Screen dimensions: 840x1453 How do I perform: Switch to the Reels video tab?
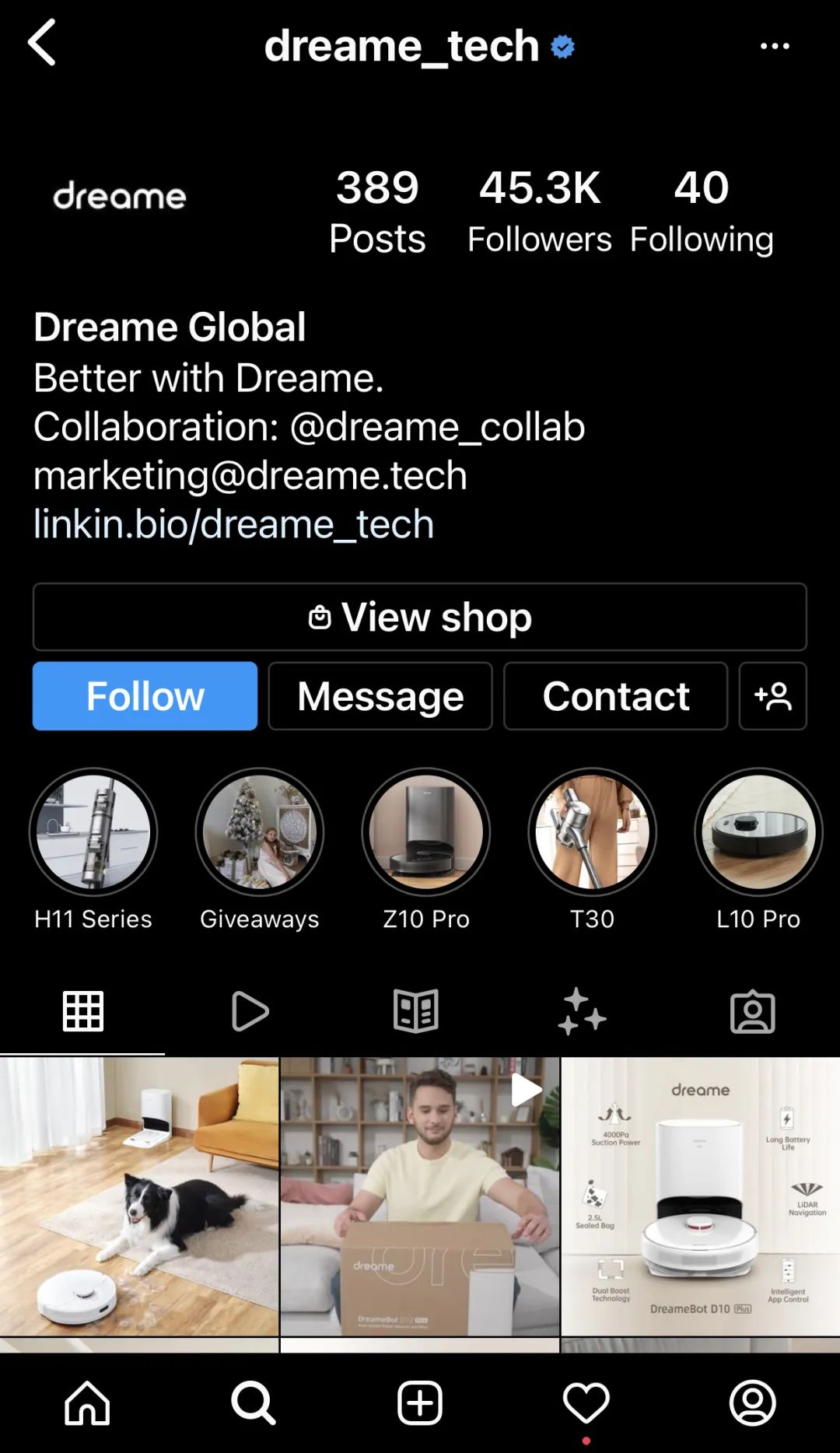click(x=250, y=1011)
